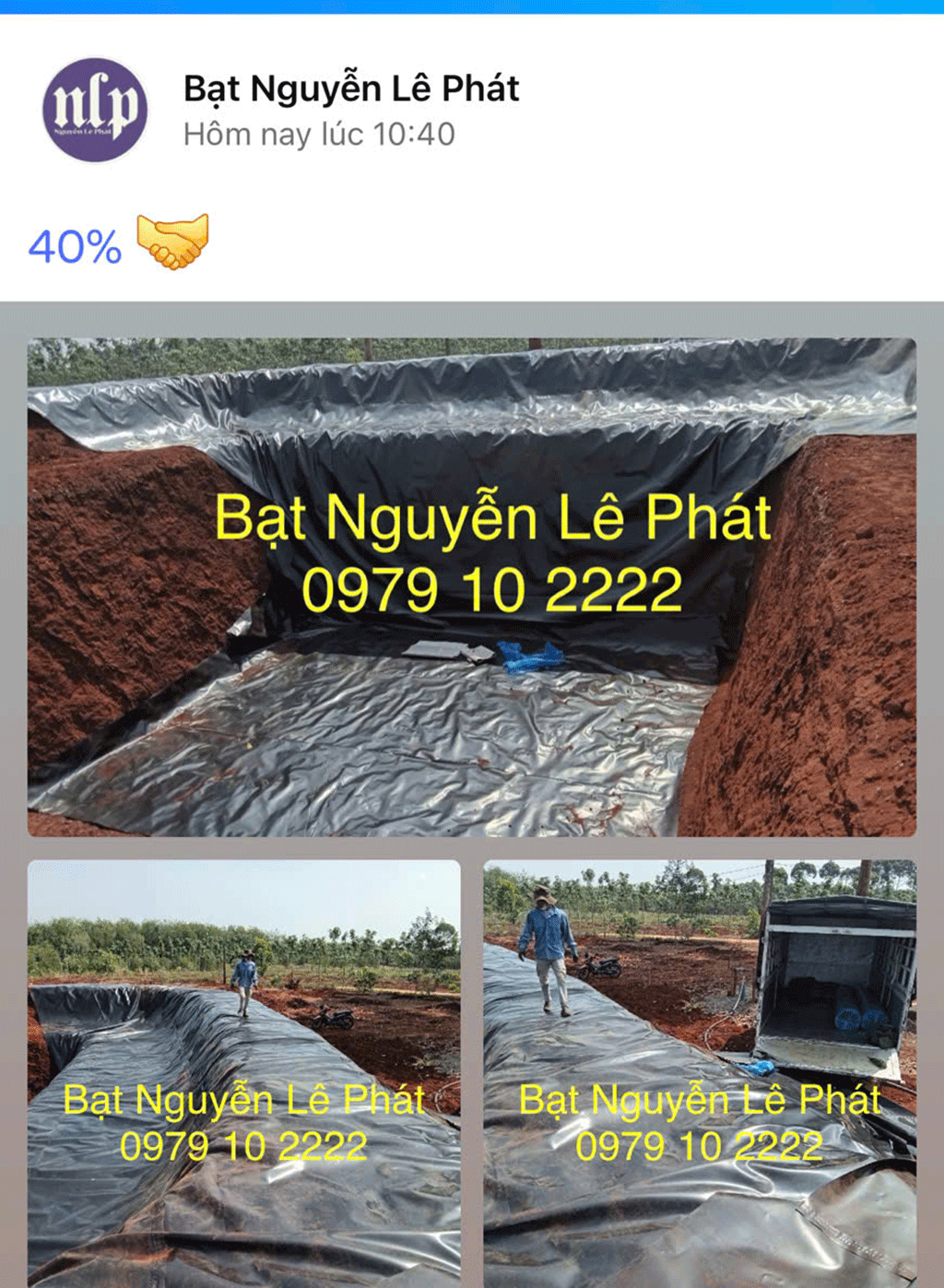Click the phone number on the bottom-left photo

244,1146
